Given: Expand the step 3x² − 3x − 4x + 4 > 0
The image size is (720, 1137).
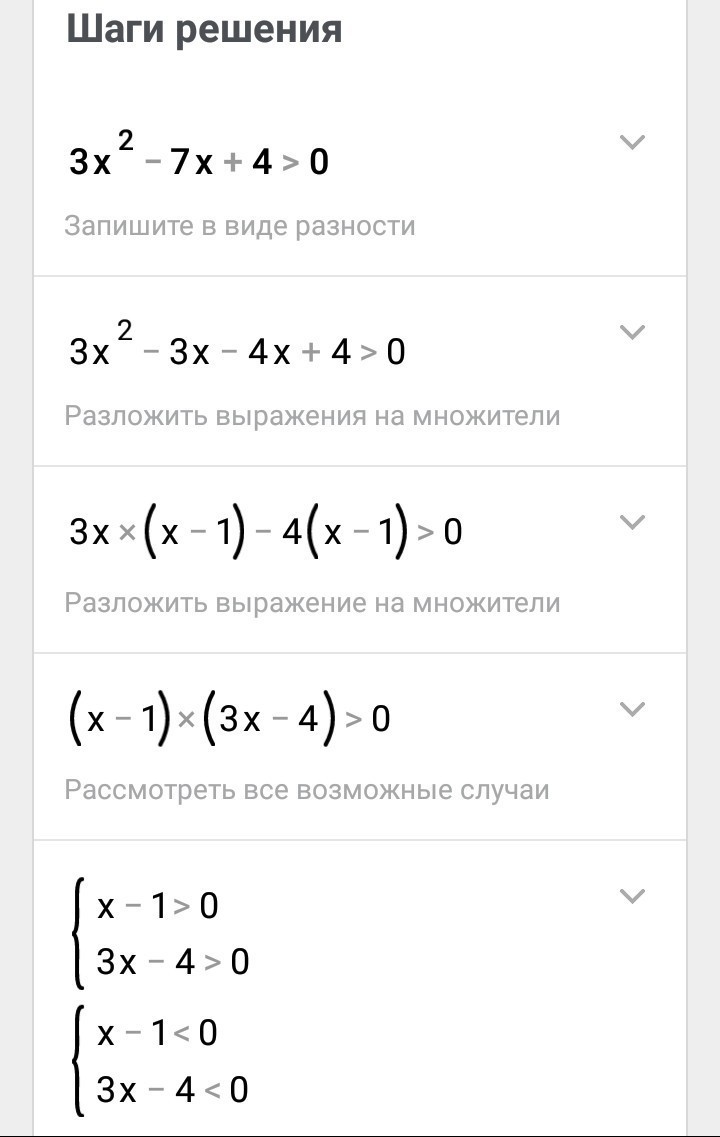Looking at the screenshot, I should coord(632,332).
